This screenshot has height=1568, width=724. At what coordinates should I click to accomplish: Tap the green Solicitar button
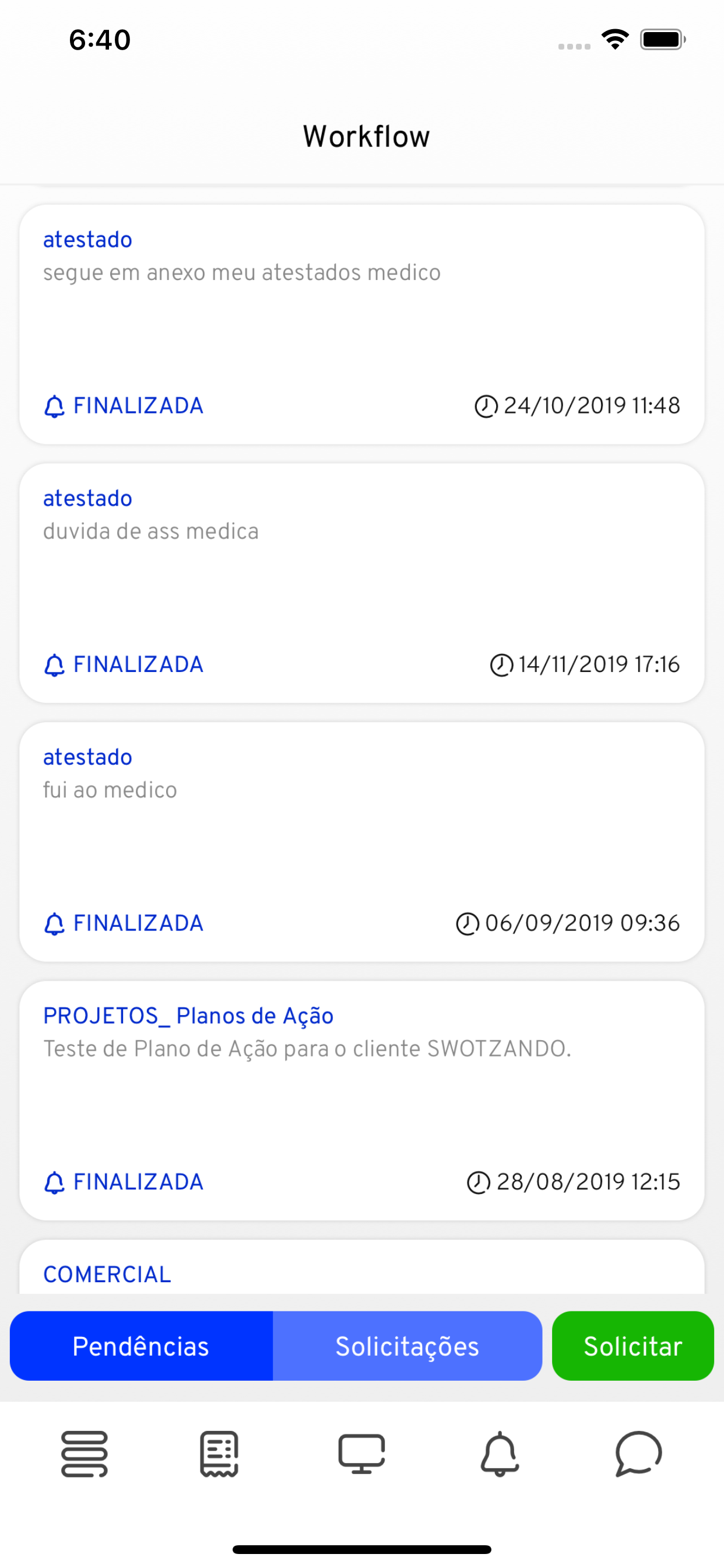(x=632, y=1346)
